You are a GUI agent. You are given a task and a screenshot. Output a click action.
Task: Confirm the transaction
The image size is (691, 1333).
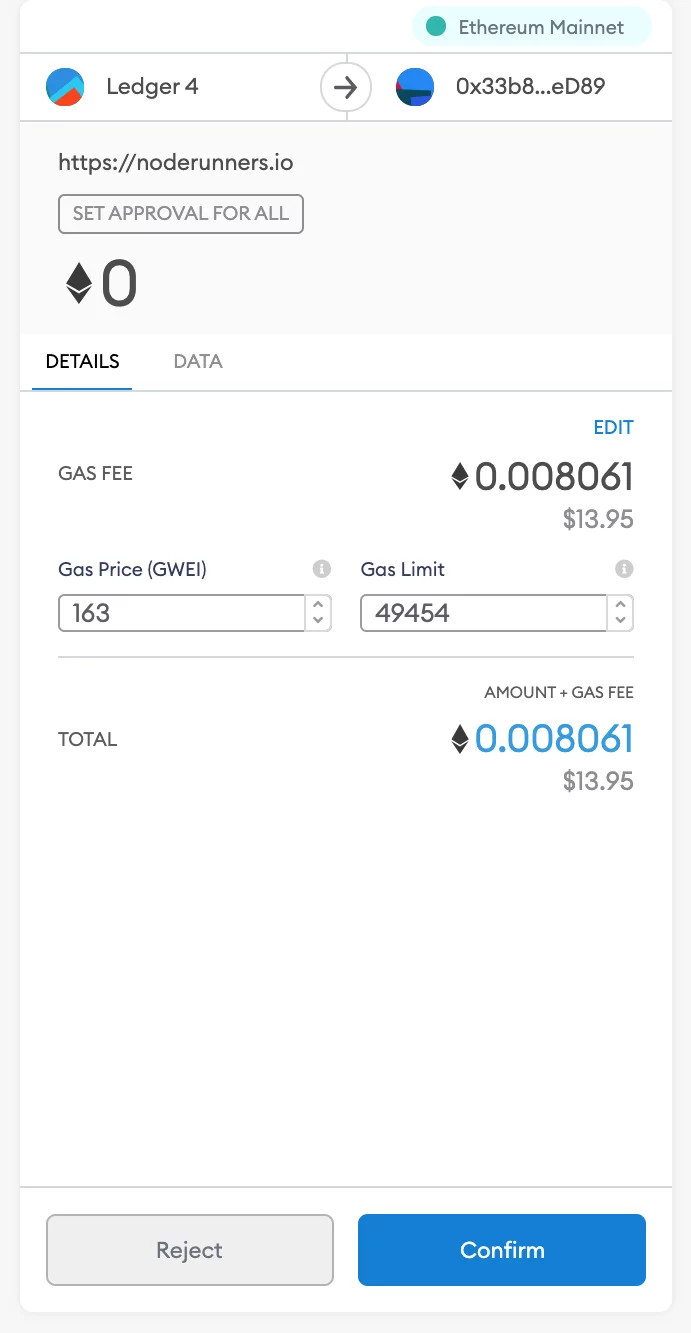coord(501,1250)
